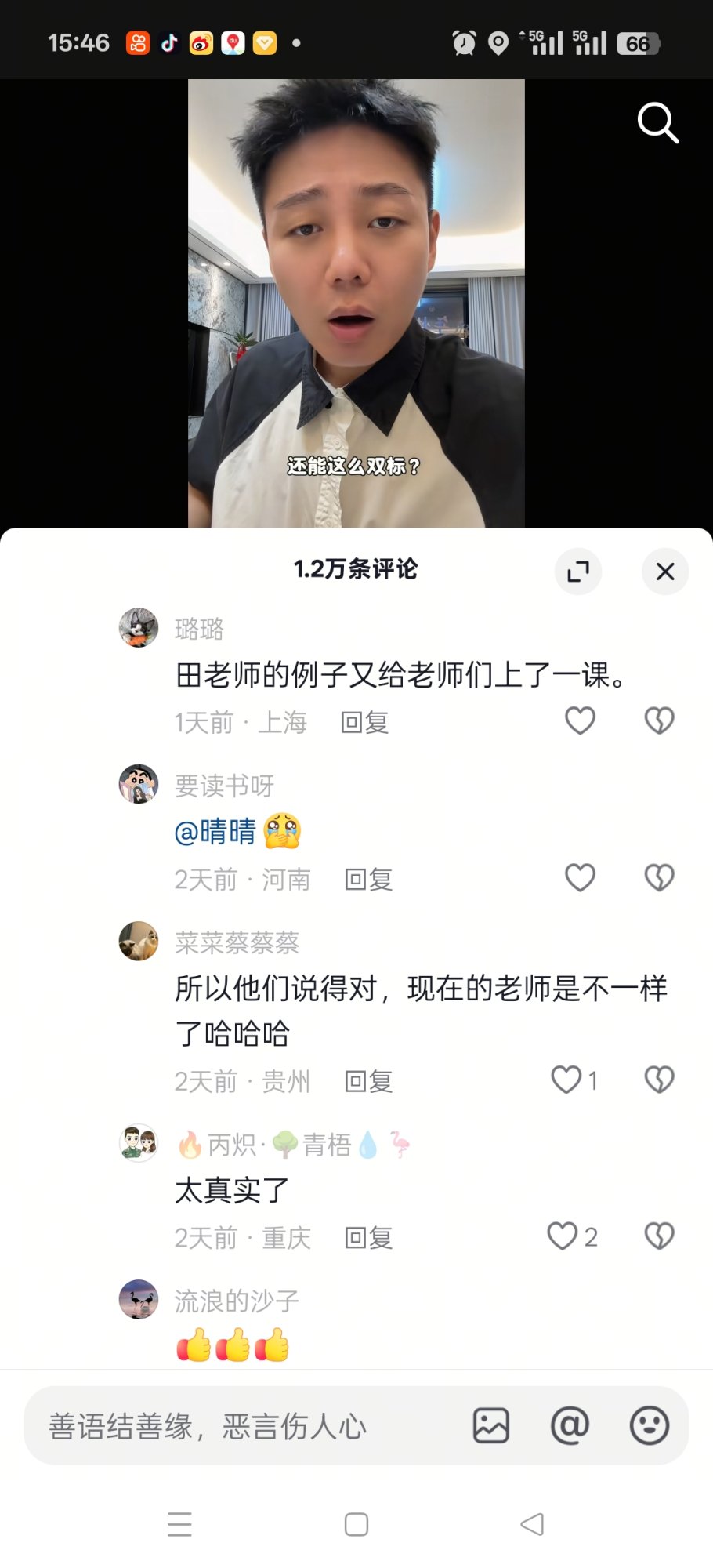Dislike 璐璐's comment
This screenshot has width=713, height=1568.
[659, 720]
